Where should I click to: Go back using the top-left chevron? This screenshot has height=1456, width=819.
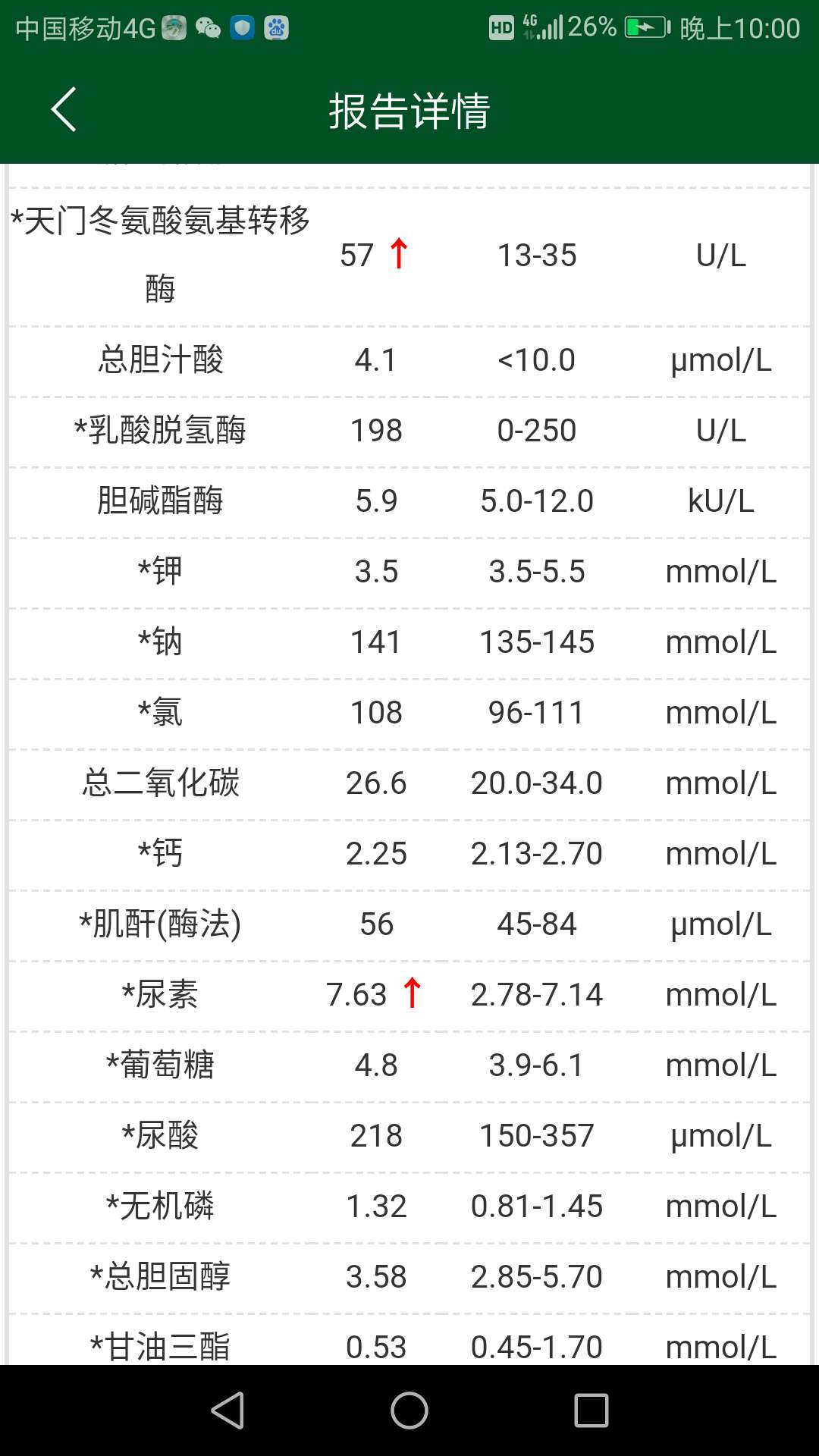[63, 109]
